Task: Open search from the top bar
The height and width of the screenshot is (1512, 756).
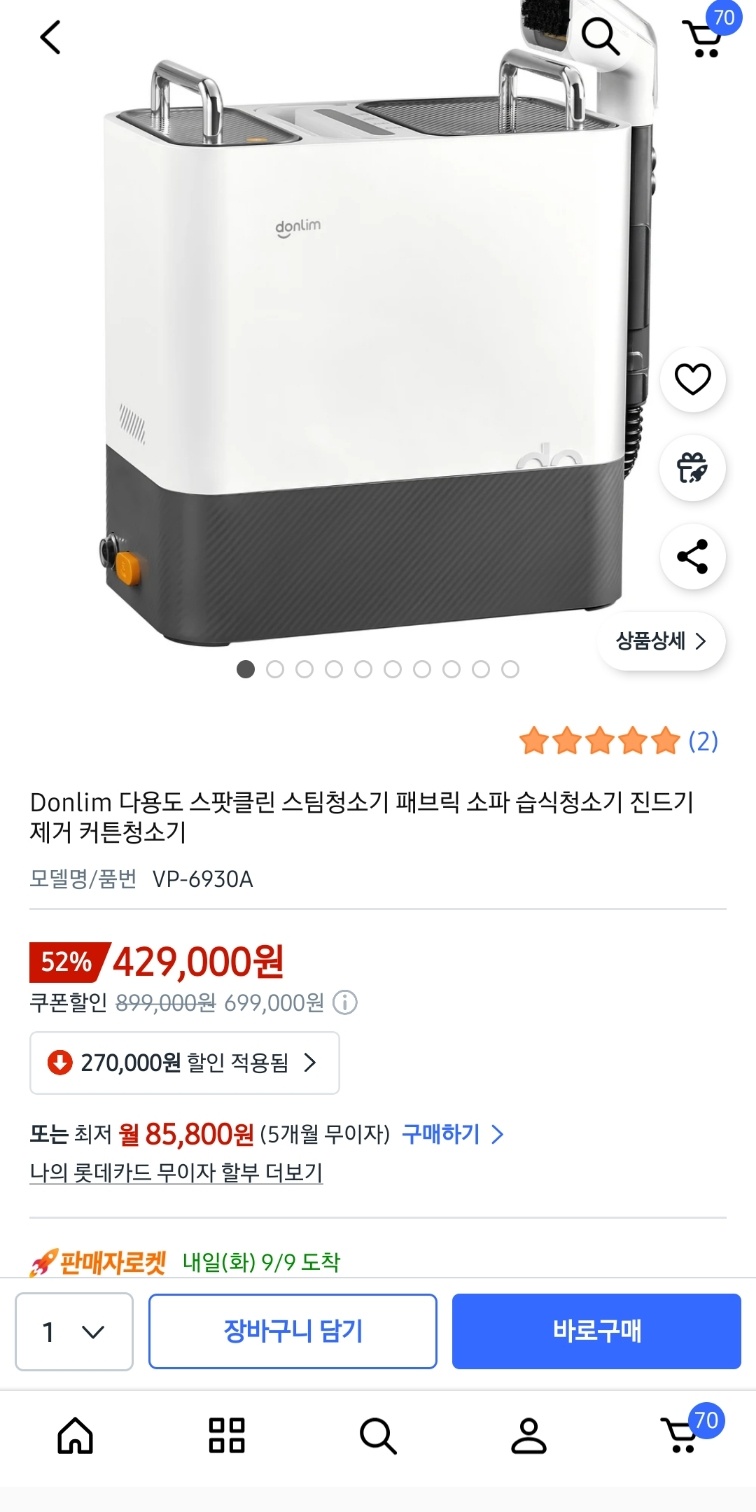Action: tap(600, 36)
